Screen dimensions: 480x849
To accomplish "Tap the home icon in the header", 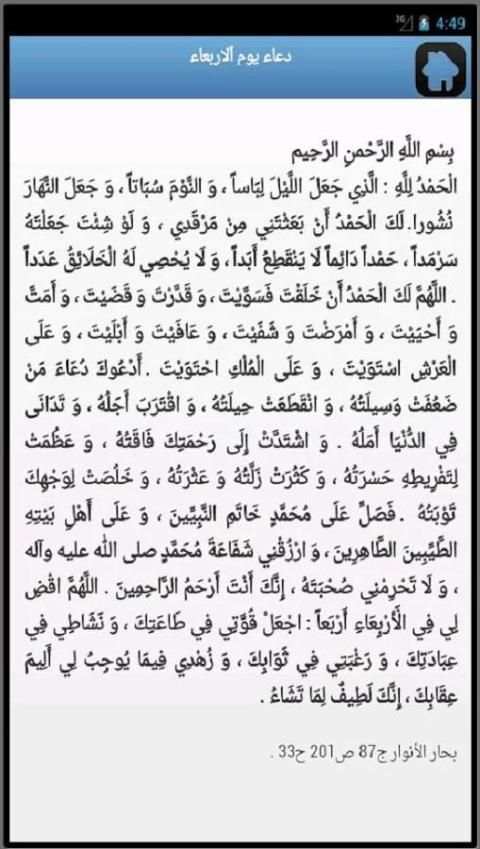I will coord(440,69).
